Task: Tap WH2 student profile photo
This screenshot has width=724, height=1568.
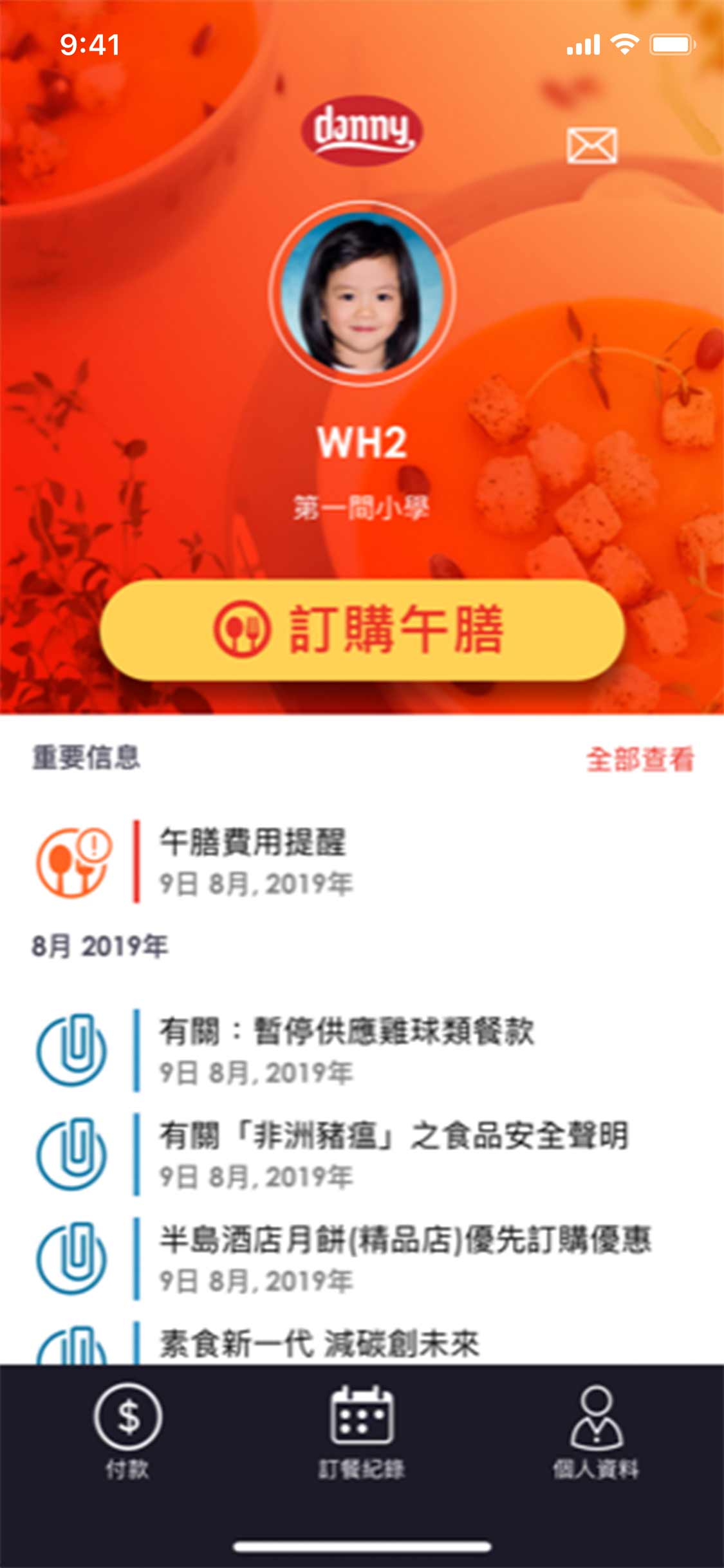Action: click(x=362, y=293)
